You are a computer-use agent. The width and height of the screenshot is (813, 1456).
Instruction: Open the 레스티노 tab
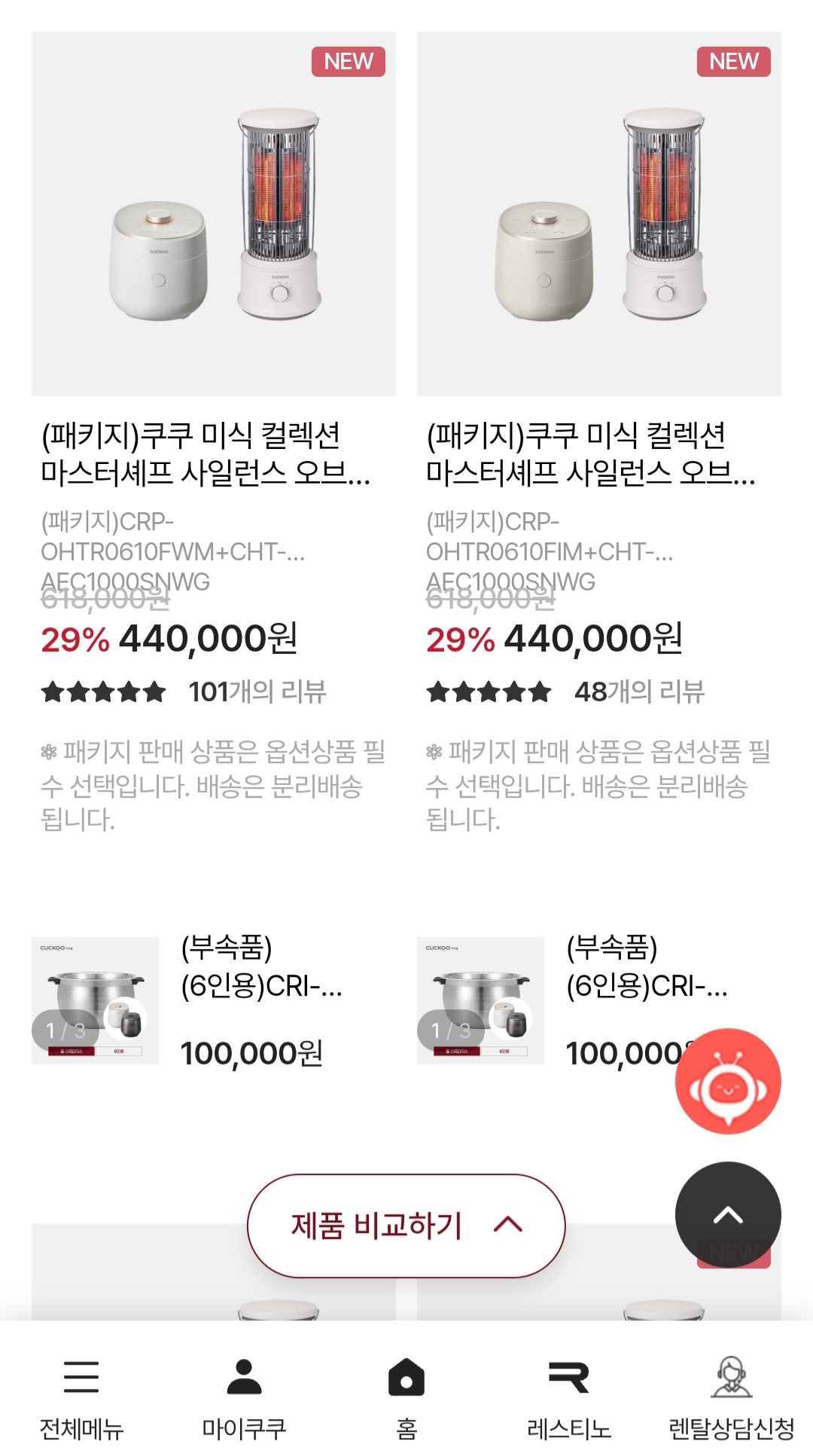(x=569, y=1396)
